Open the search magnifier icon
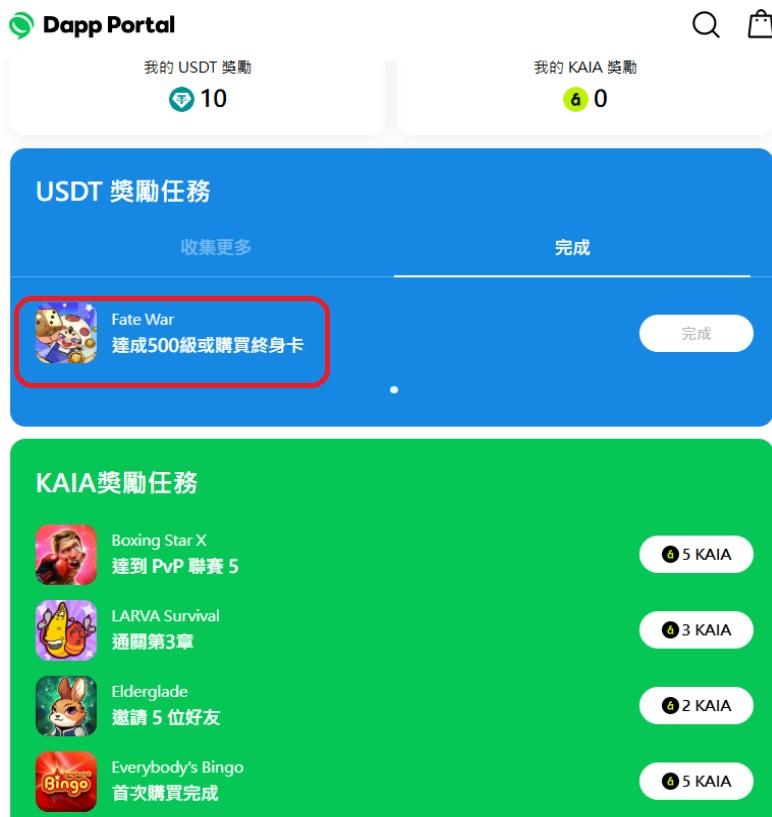Screen dimensions: 772x817 [x=705, y=25]
